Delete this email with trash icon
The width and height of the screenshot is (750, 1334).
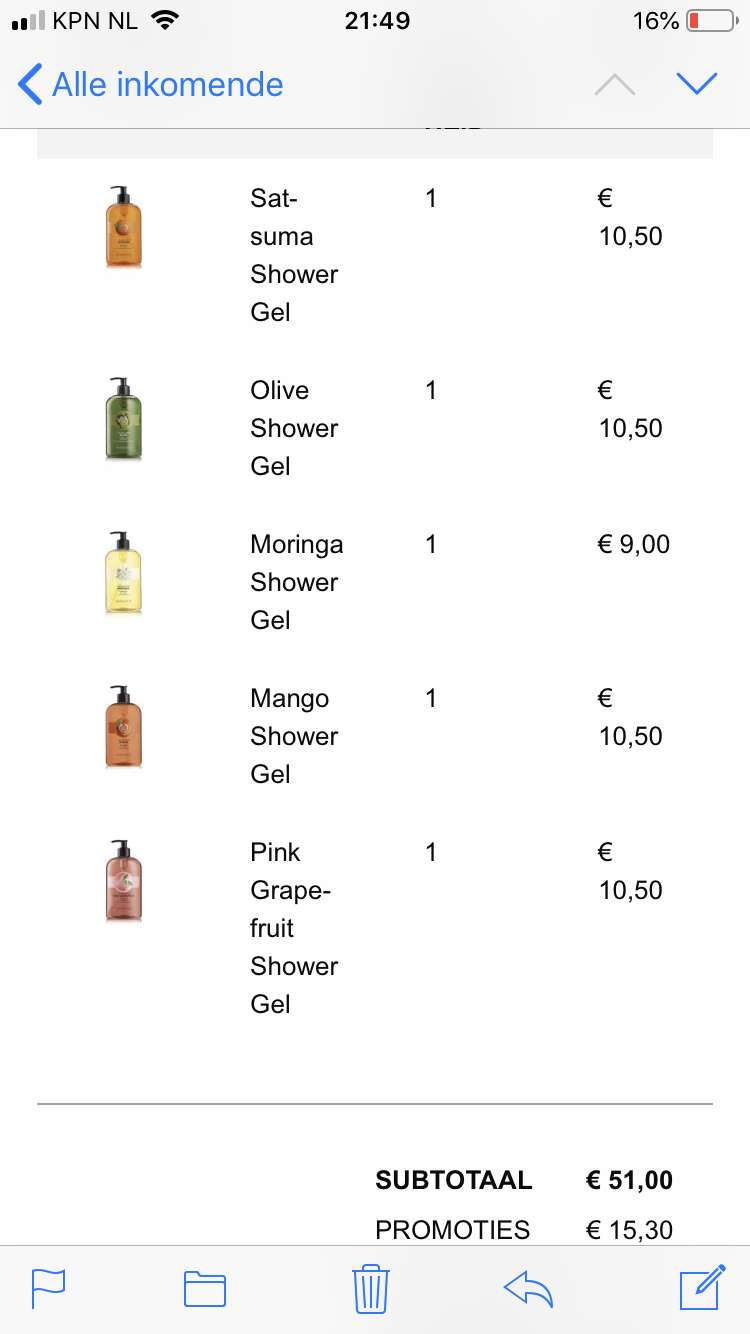click(371, 1288)
